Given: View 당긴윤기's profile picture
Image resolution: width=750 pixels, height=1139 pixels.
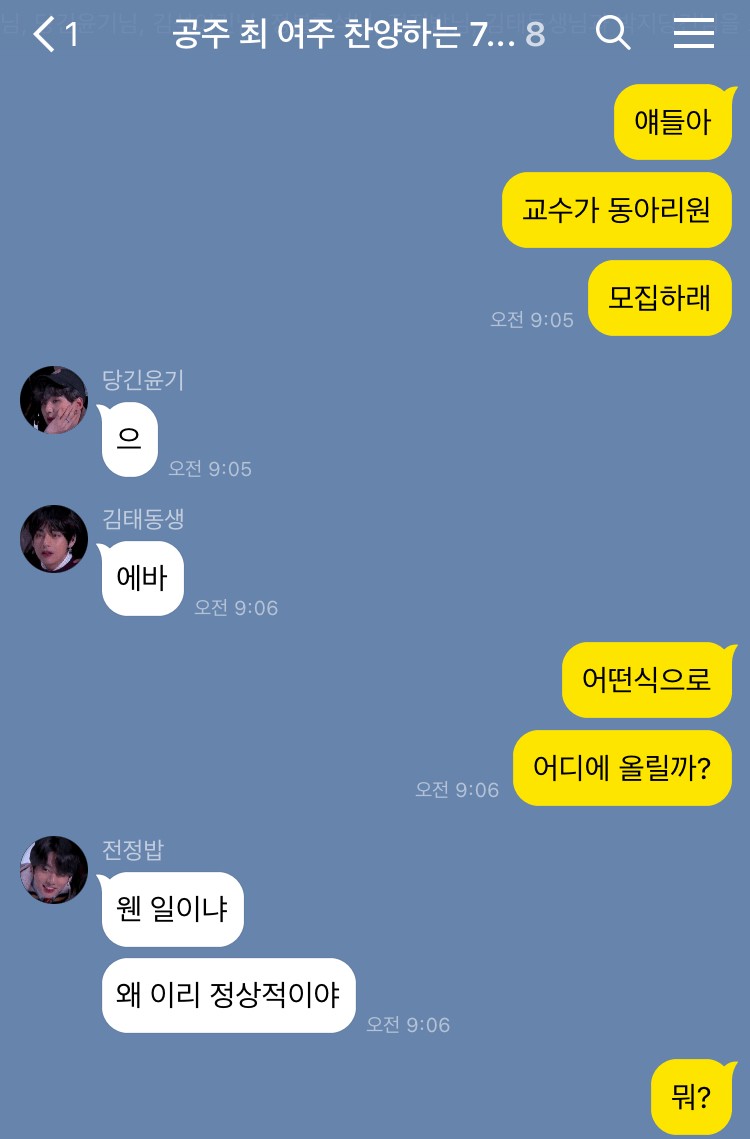Looking at the screenshot, I should 54,400.
